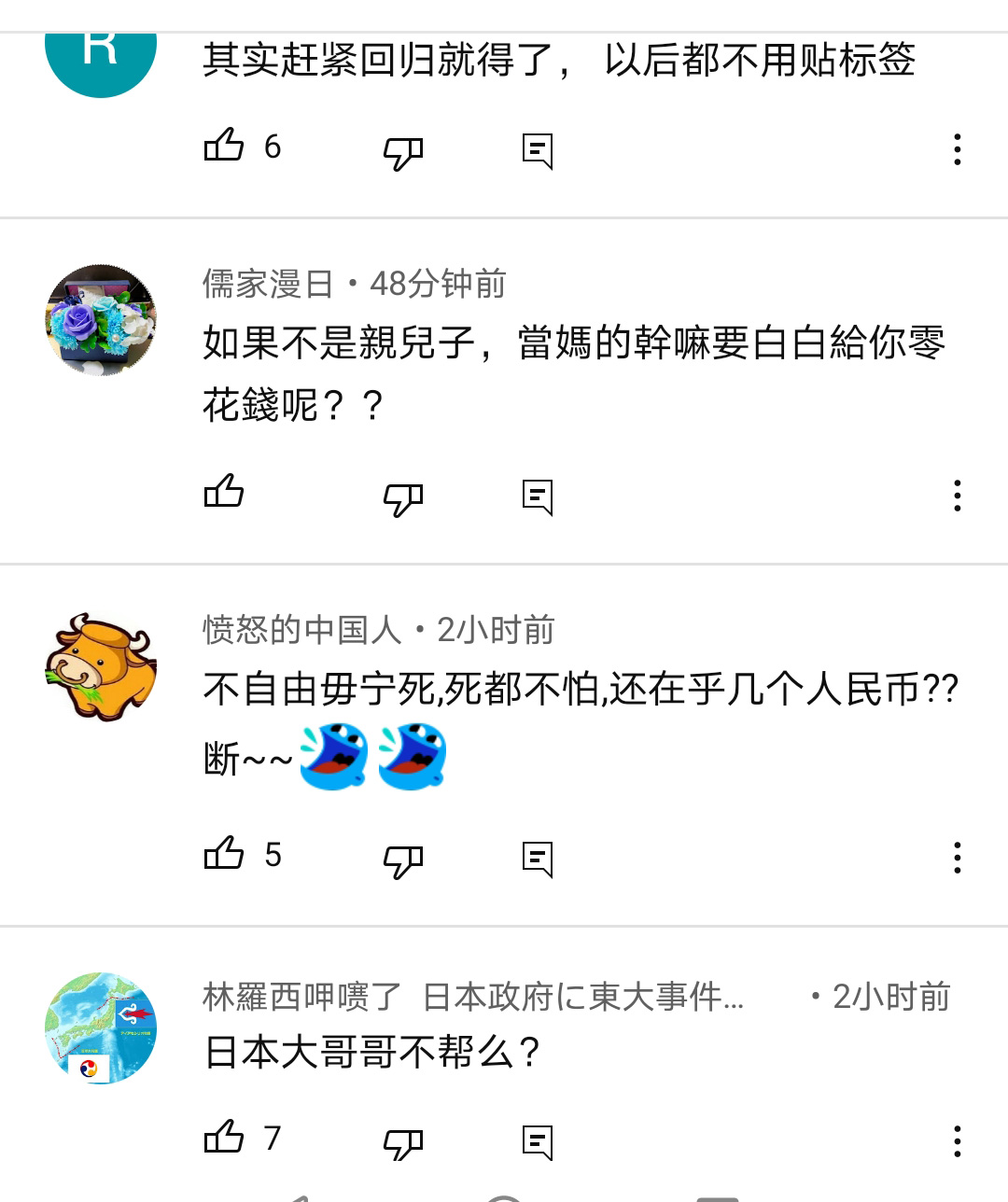Dislike 愤怒的中国人's comment

tap(403, 860)
